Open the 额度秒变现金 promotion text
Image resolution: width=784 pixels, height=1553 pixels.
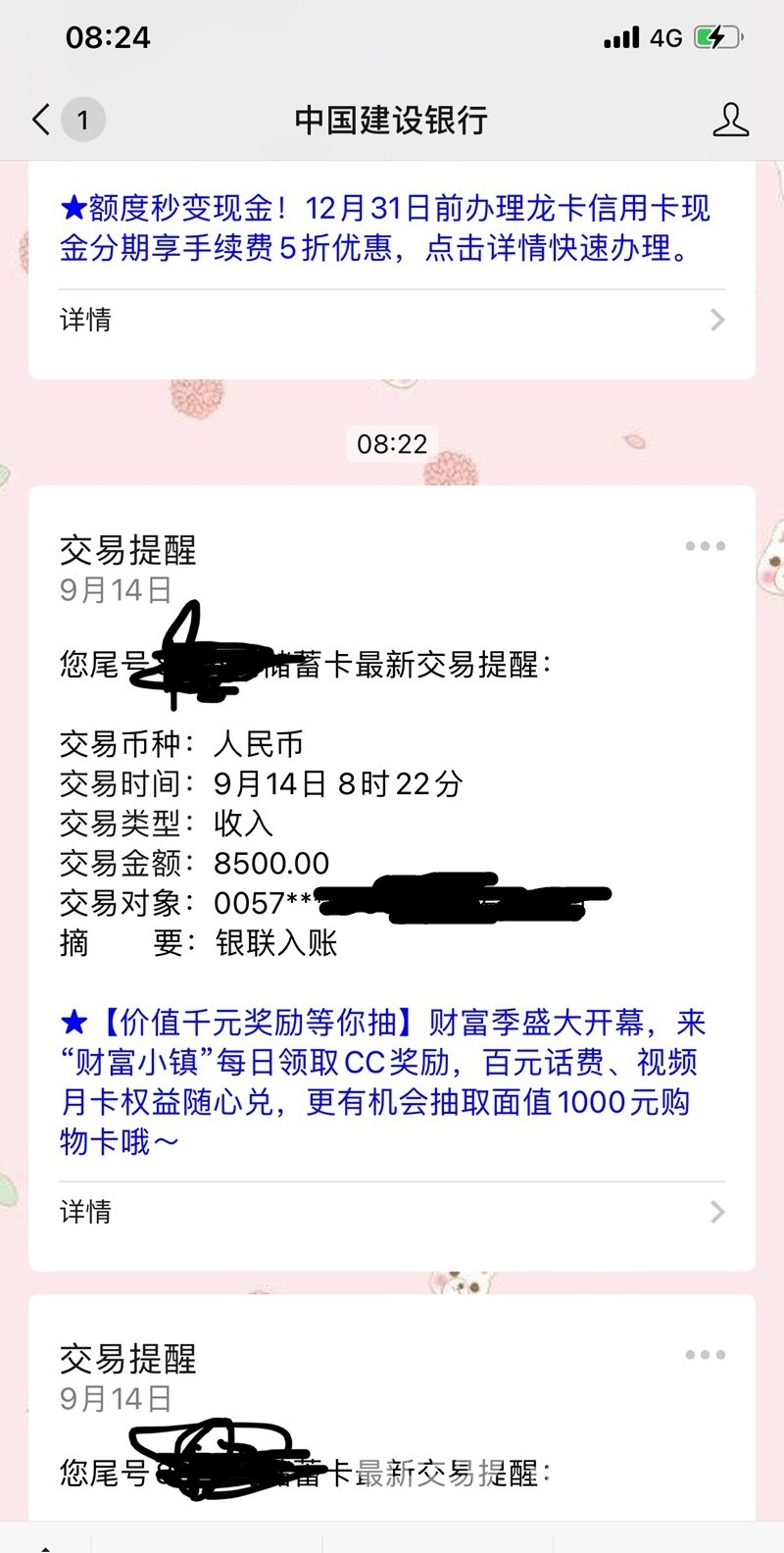coord(384,227)
